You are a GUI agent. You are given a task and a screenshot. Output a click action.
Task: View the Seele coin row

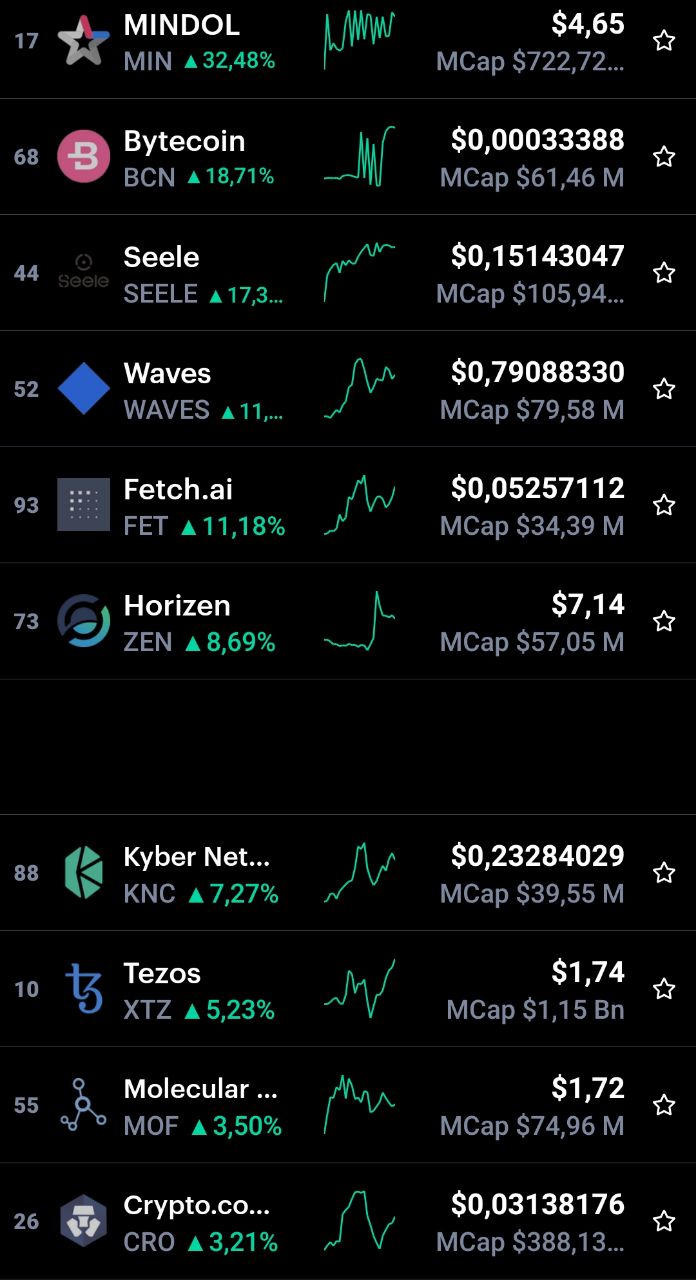(x=348, y=273)
